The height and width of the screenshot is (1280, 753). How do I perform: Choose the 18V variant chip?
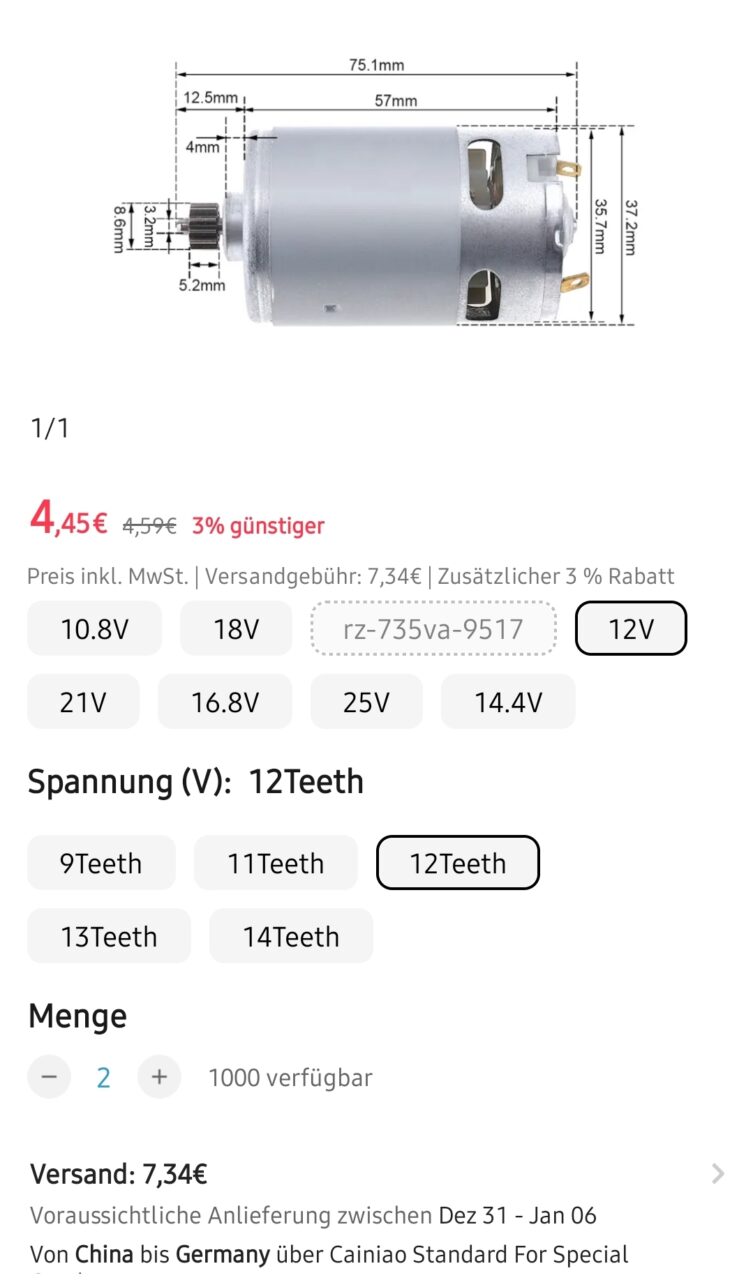tap(236, 629)
